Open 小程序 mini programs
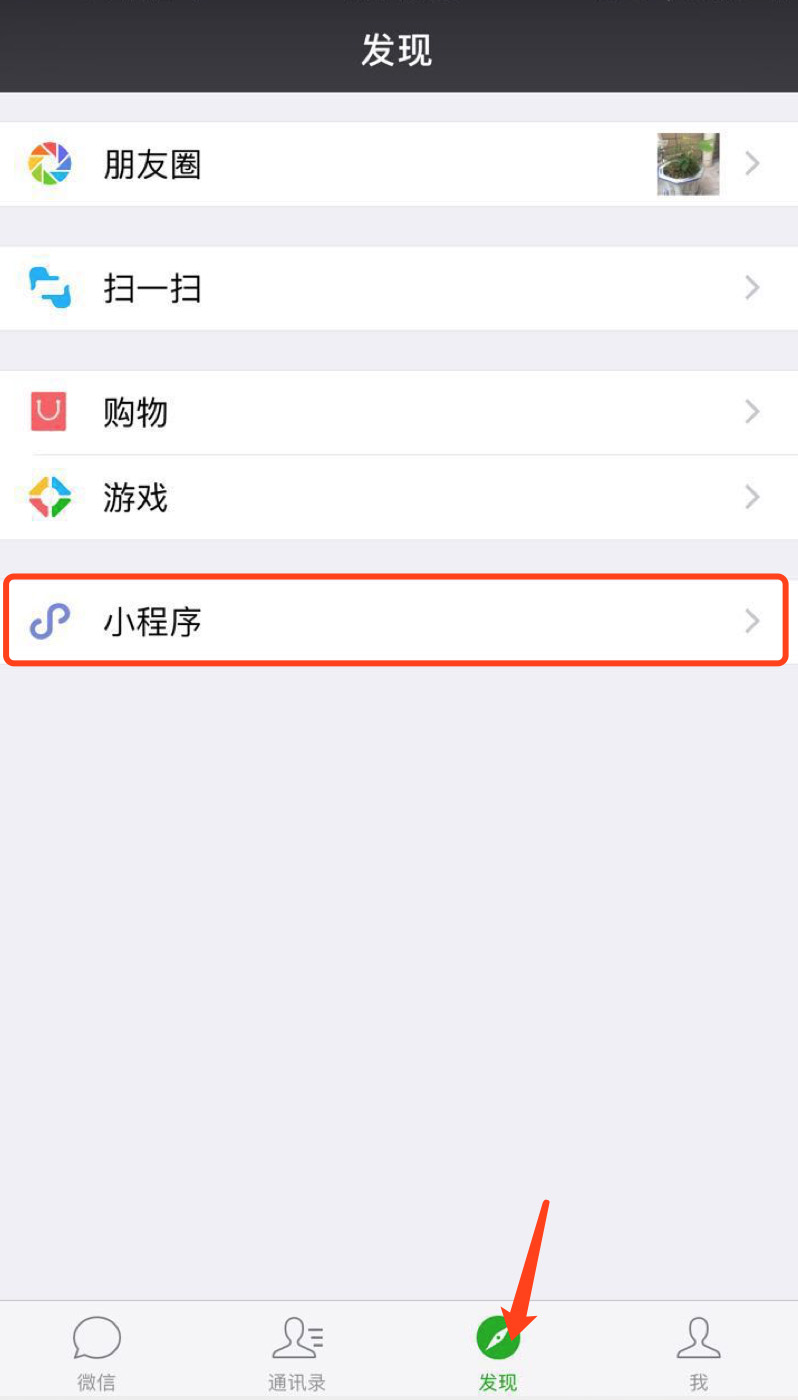This screenshot has height=1400, width=798. 398,621
